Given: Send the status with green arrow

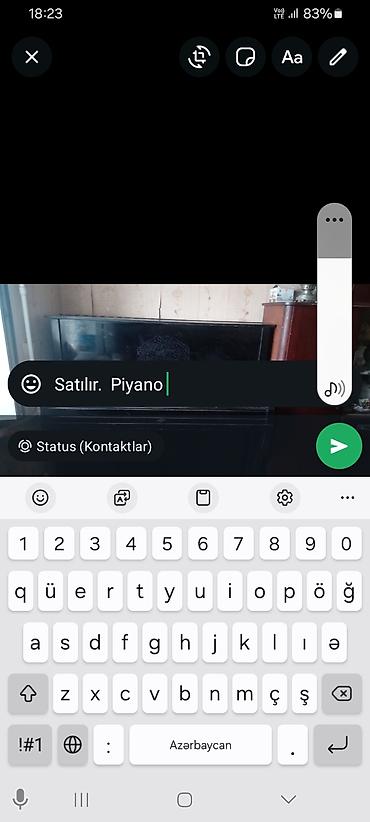Looking at the screenshot, I should click(x=339, y=446).
